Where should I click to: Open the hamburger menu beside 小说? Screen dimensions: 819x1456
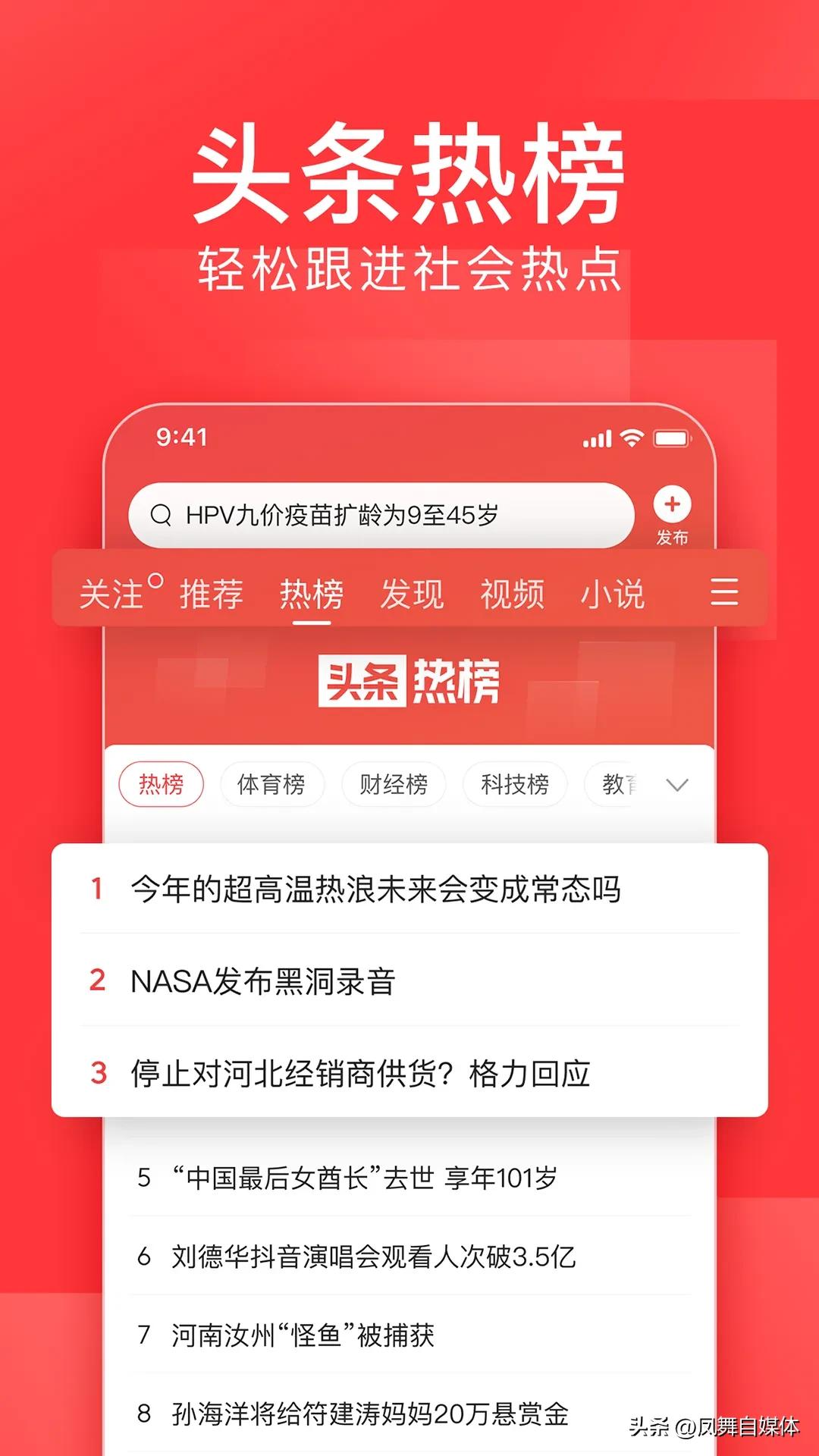pyautogui.click(x=724, y=594)
